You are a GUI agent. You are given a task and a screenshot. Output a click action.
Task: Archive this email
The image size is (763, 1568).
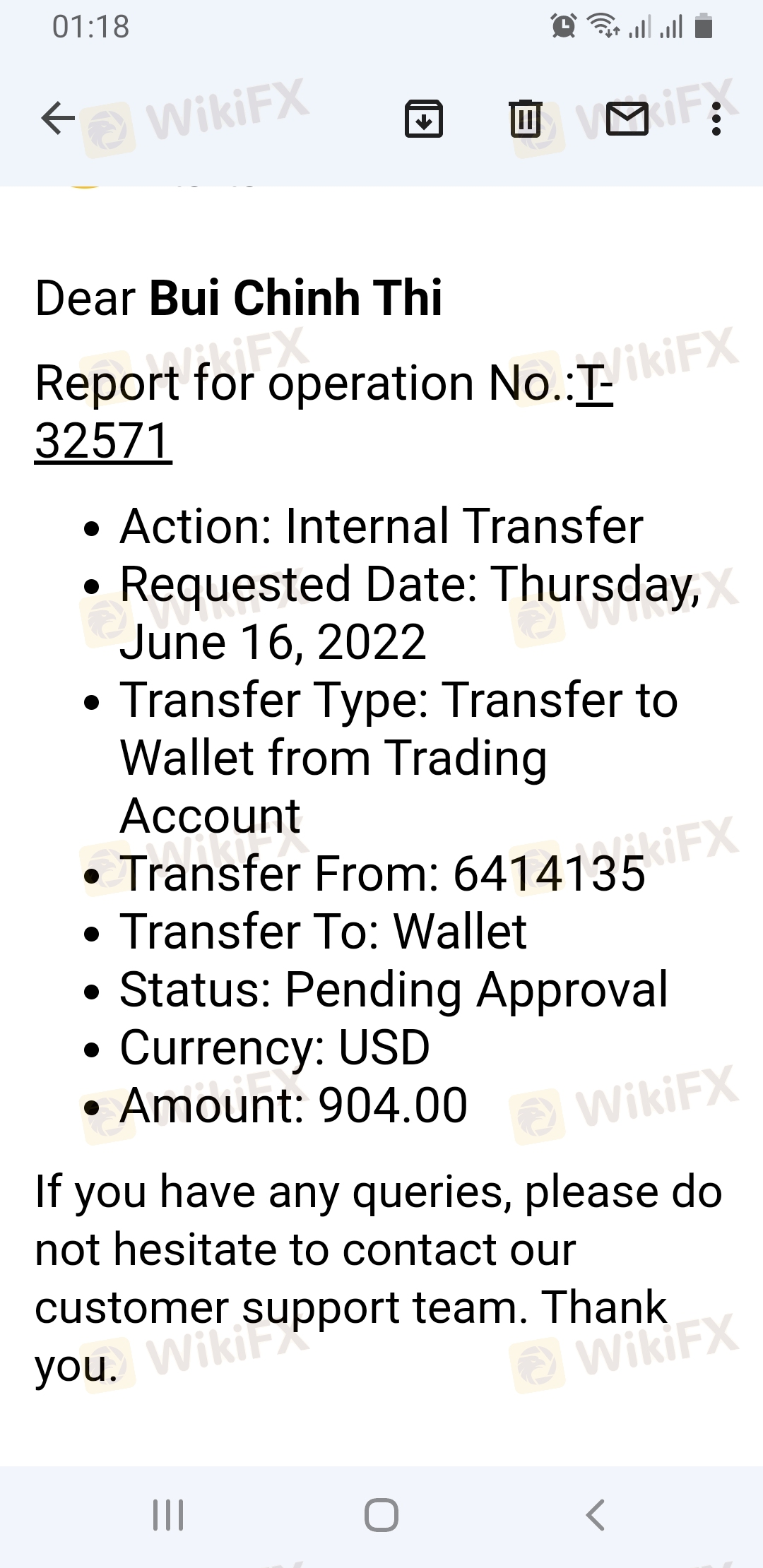point(423,118)
